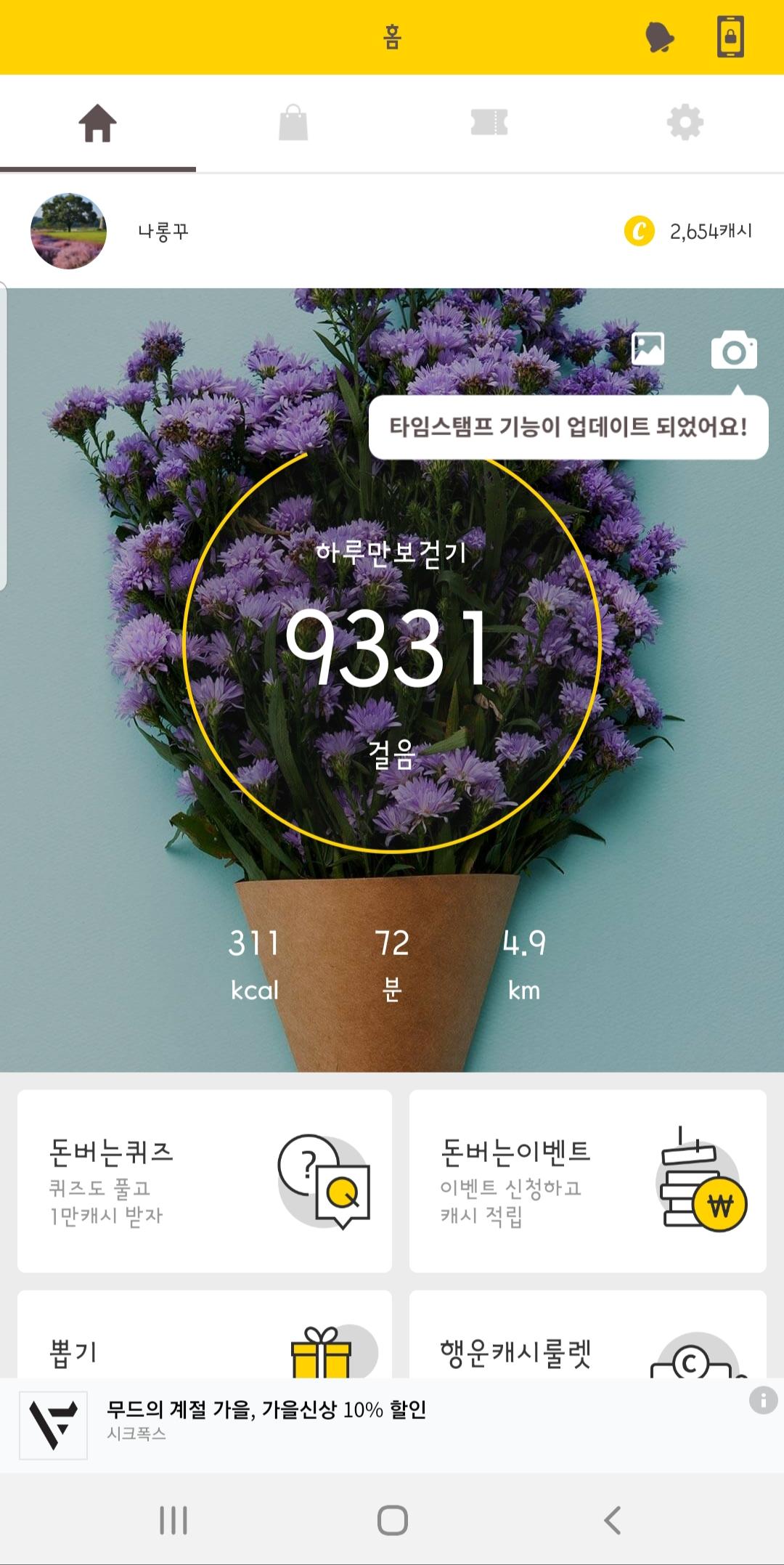Open the 뽑기 gift card
Viewport: 784px width, 1565px height.
205,1336
